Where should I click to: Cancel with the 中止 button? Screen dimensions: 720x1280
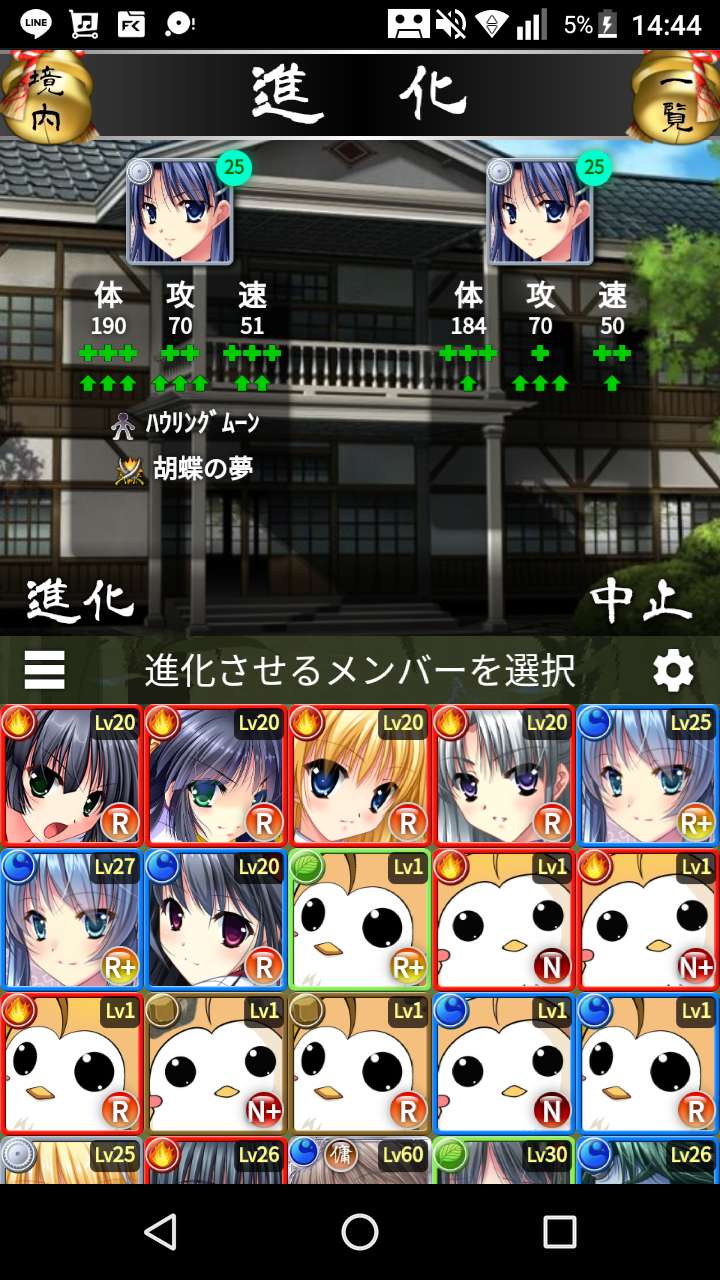[x=641, y=600]
